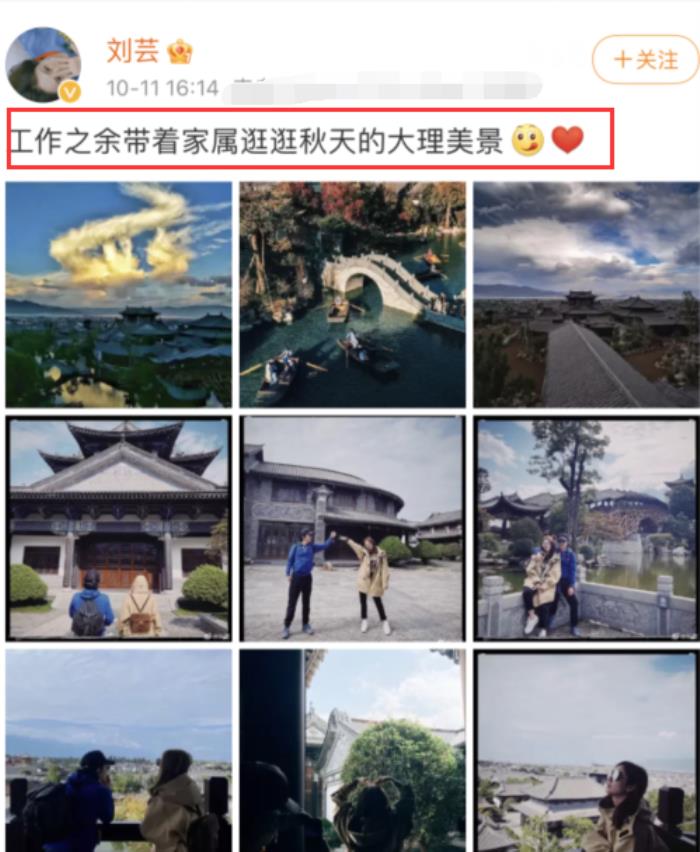The image size is (700, 852).
Task: View the photo with round green tree
Action: tap(352, 750)
